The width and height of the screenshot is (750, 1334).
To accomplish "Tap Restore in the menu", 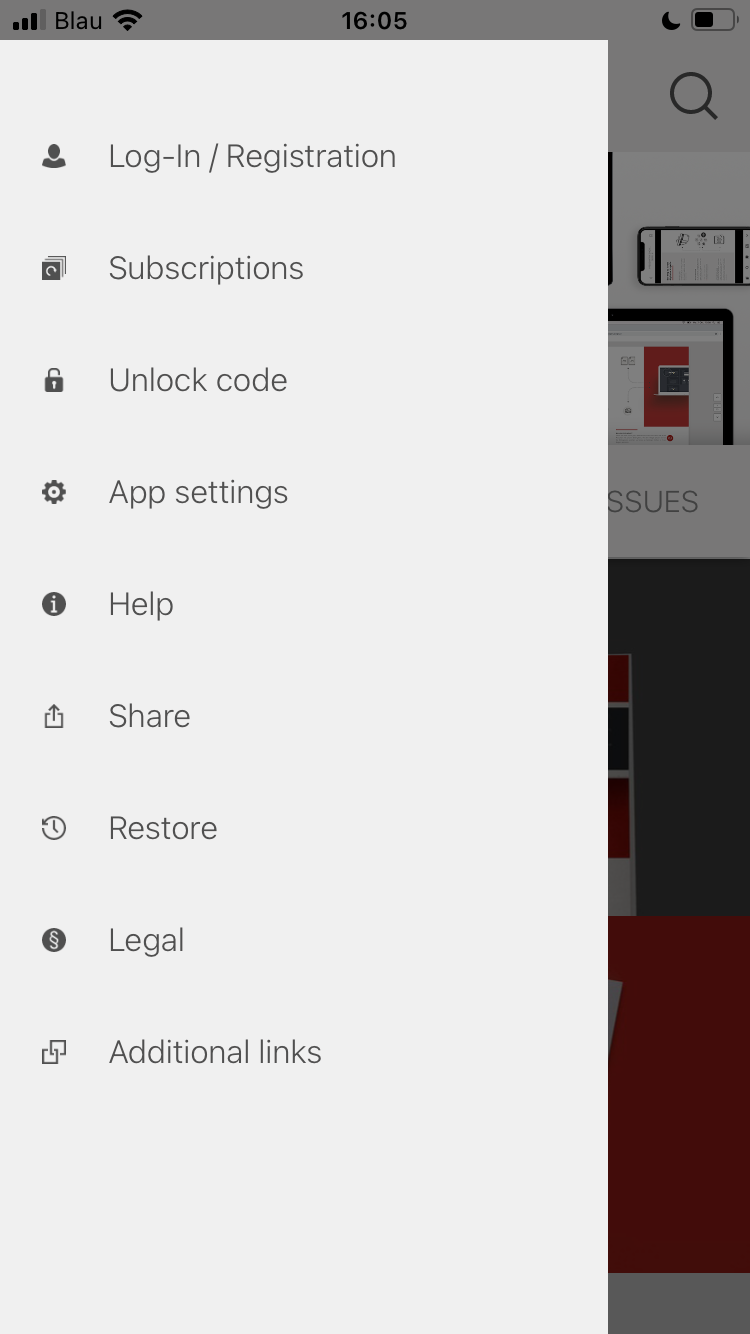I will tap(163, 829).
